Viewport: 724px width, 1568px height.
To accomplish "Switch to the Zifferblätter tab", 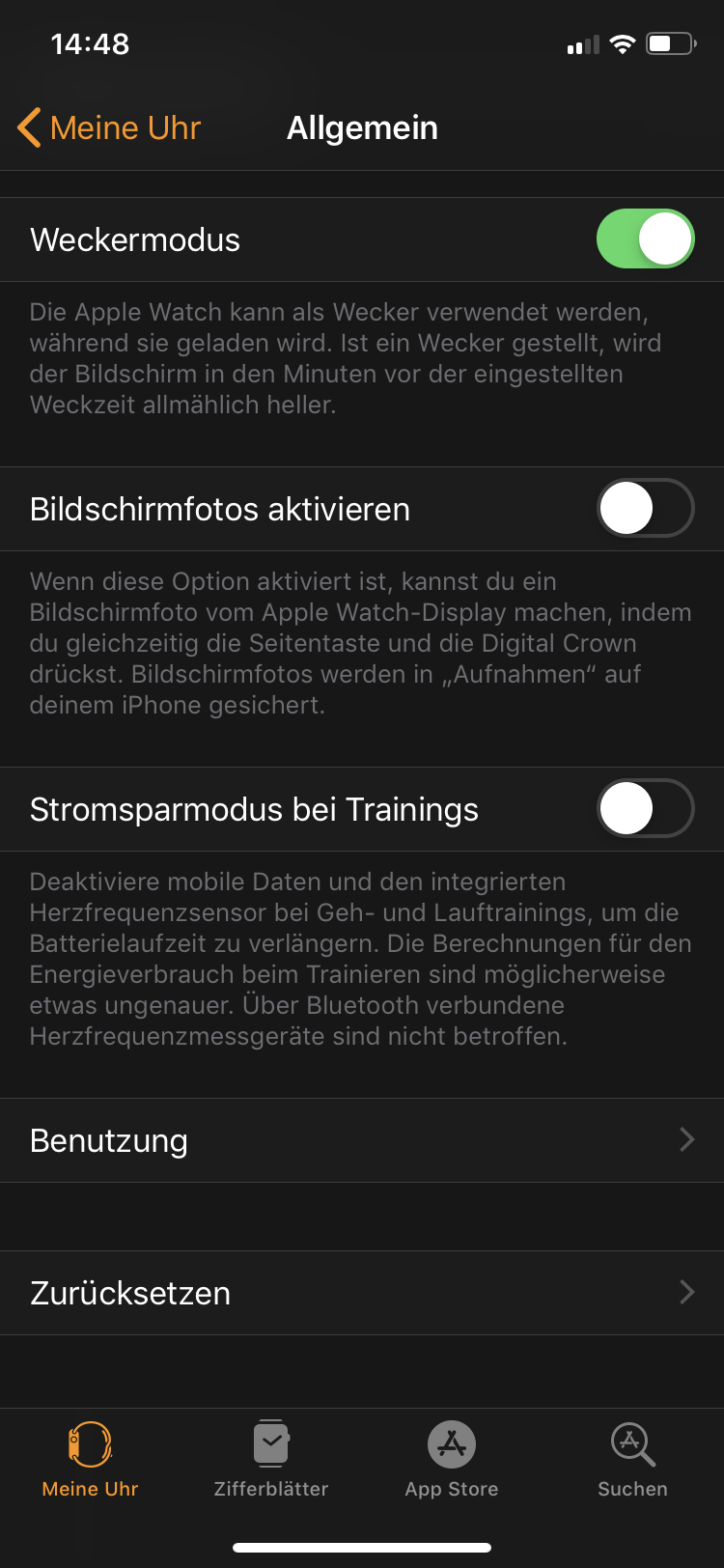I will (x=271, y=1459).
